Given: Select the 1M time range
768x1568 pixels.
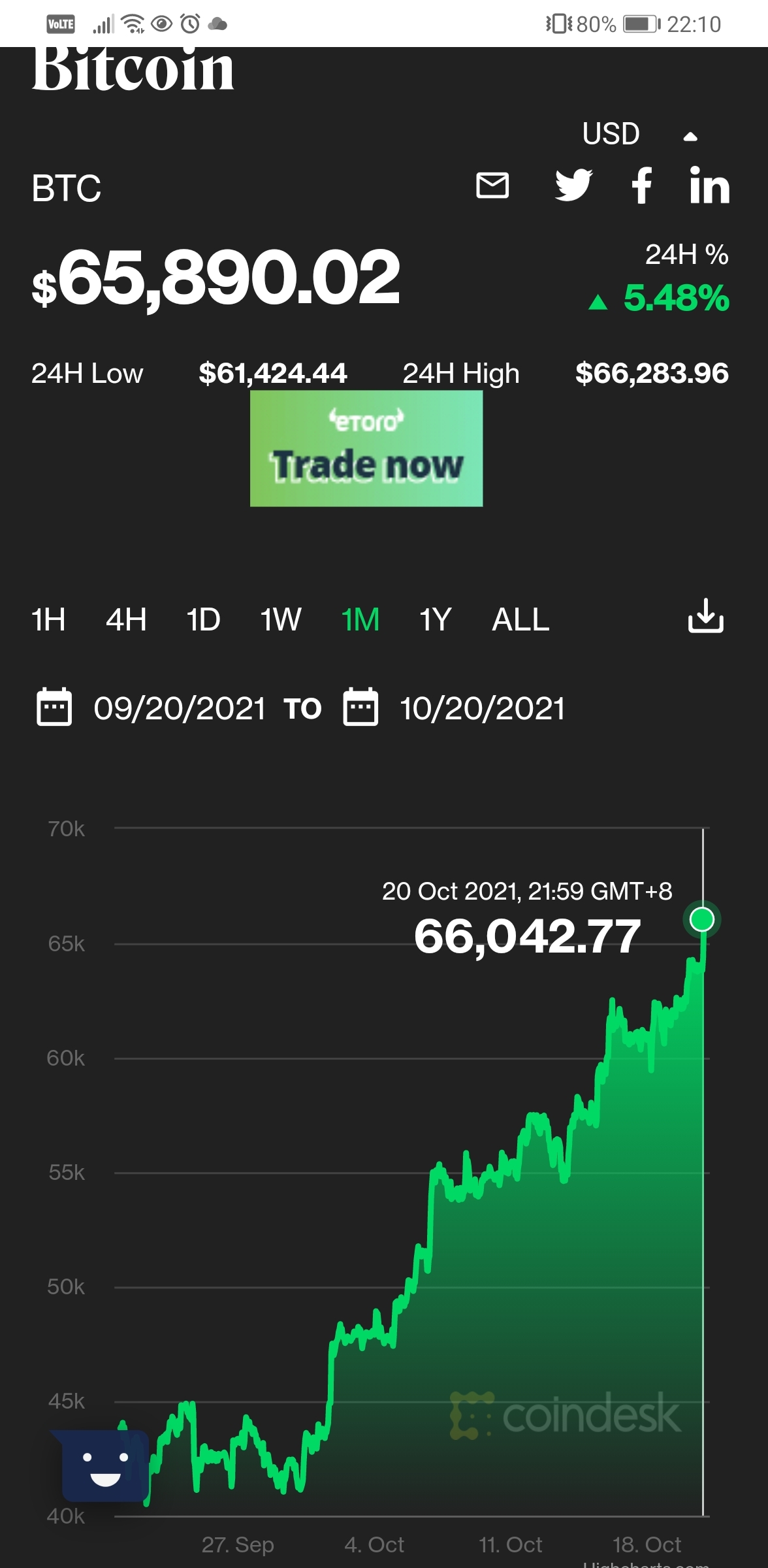Looking at the screenshot, I should tap(360, 619).
